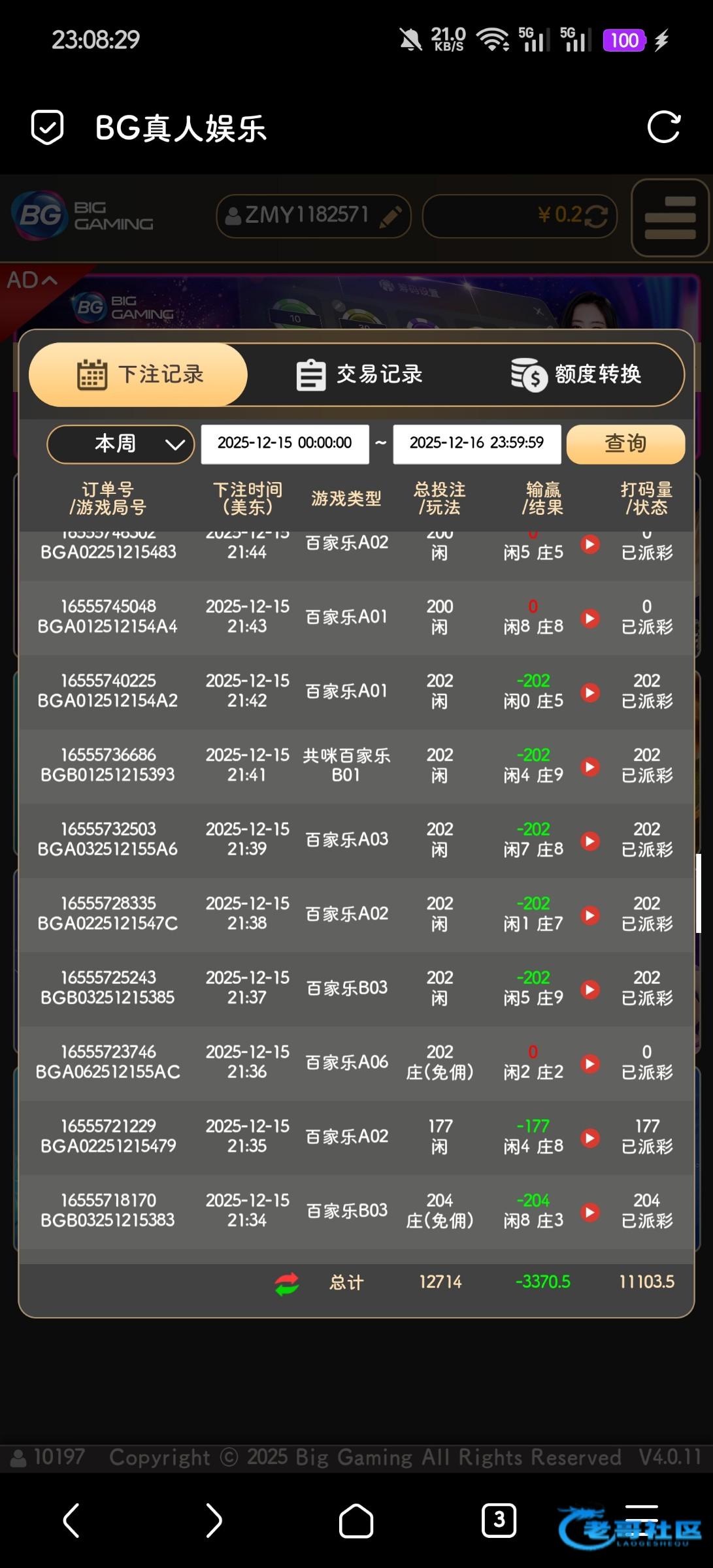Open the hamburger menu button
713x1568 pixels.
670,218
